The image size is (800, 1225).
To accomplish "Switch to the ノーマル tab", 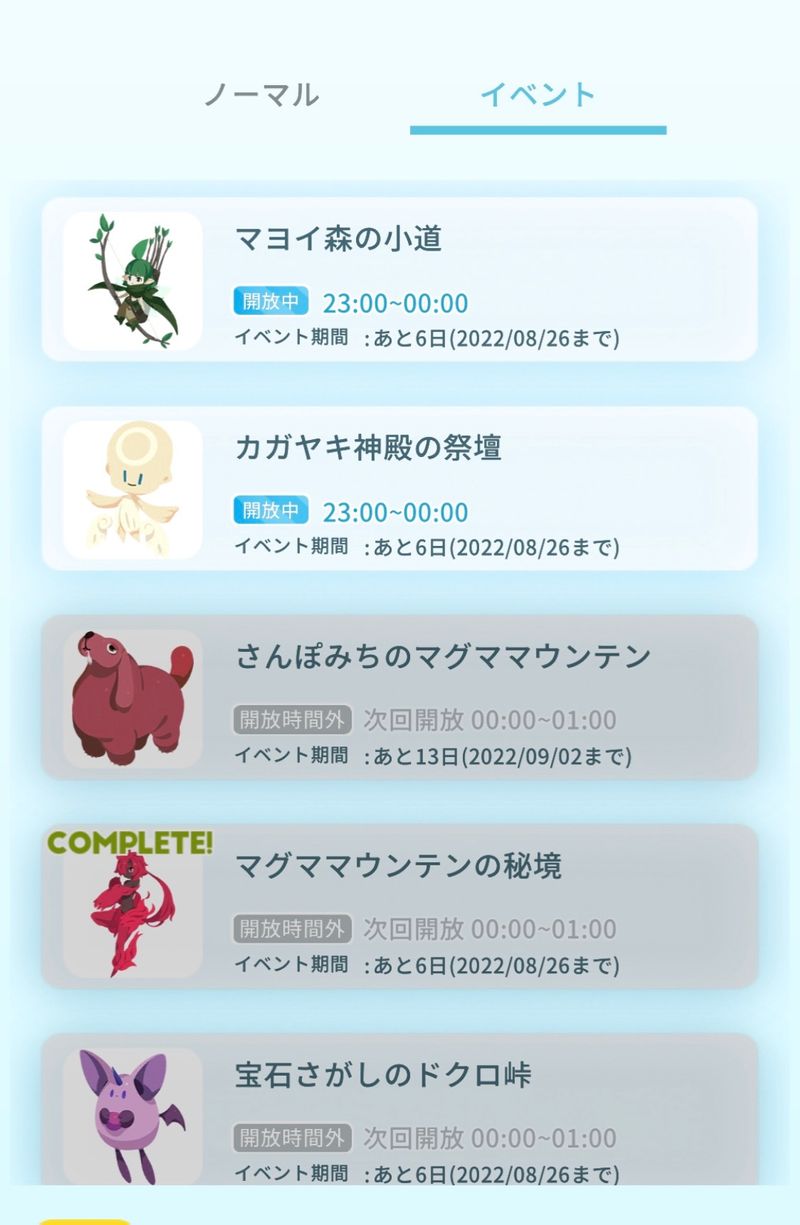I will (261, 95).
